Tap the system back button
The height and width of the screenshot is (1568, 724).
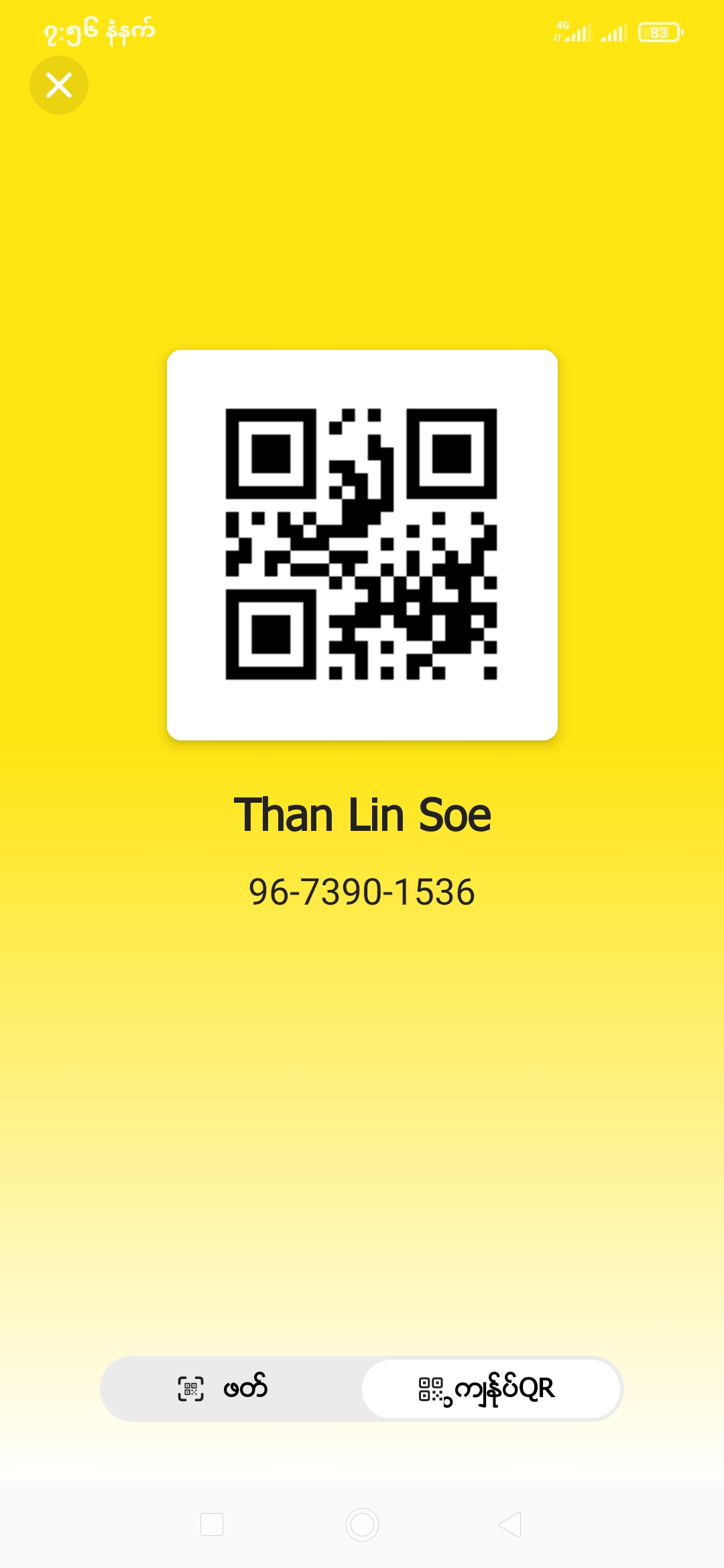511,1524
